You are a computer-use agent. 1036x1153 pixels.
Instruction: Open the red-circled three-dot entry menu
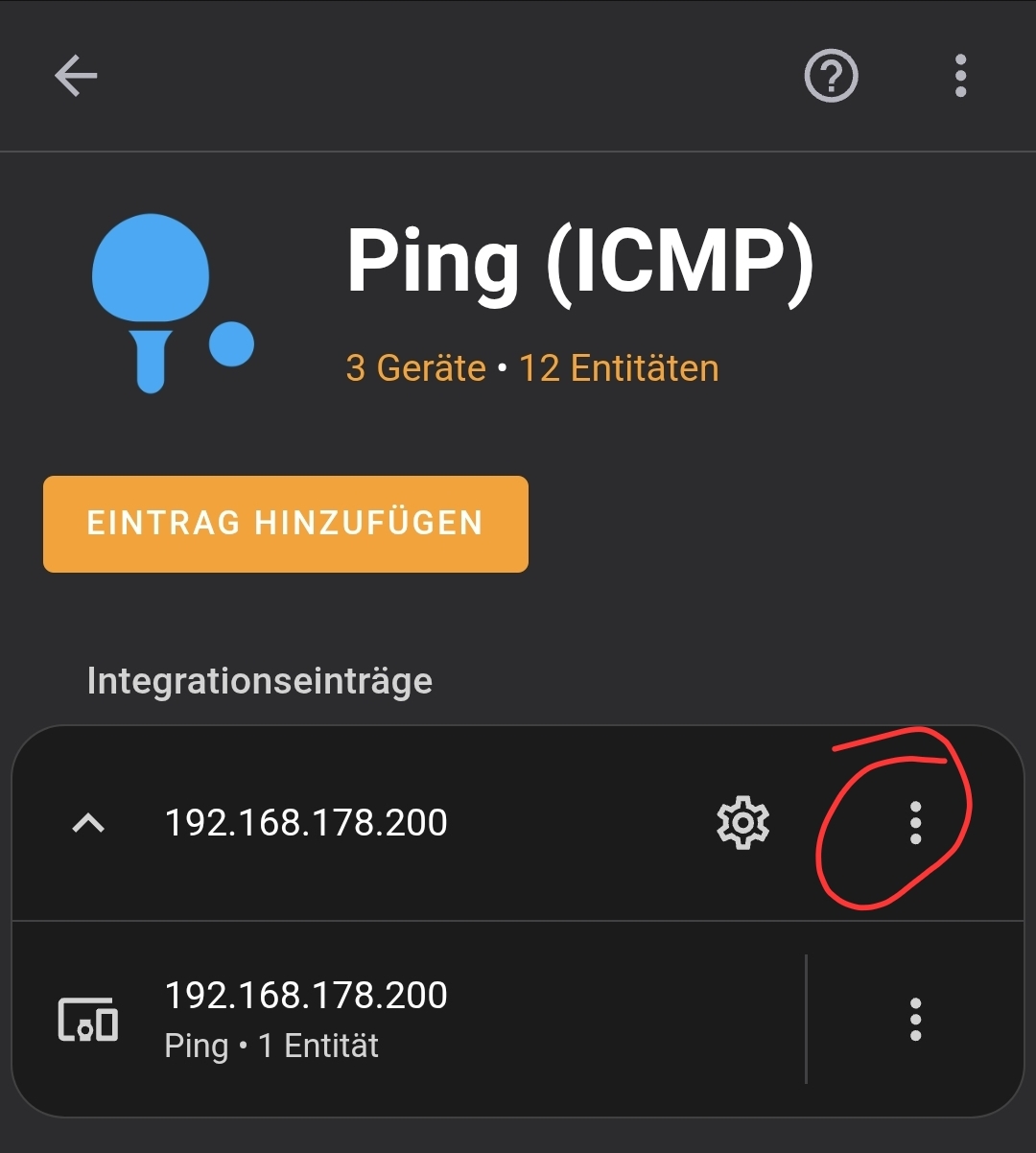click(x=915, y=823)
